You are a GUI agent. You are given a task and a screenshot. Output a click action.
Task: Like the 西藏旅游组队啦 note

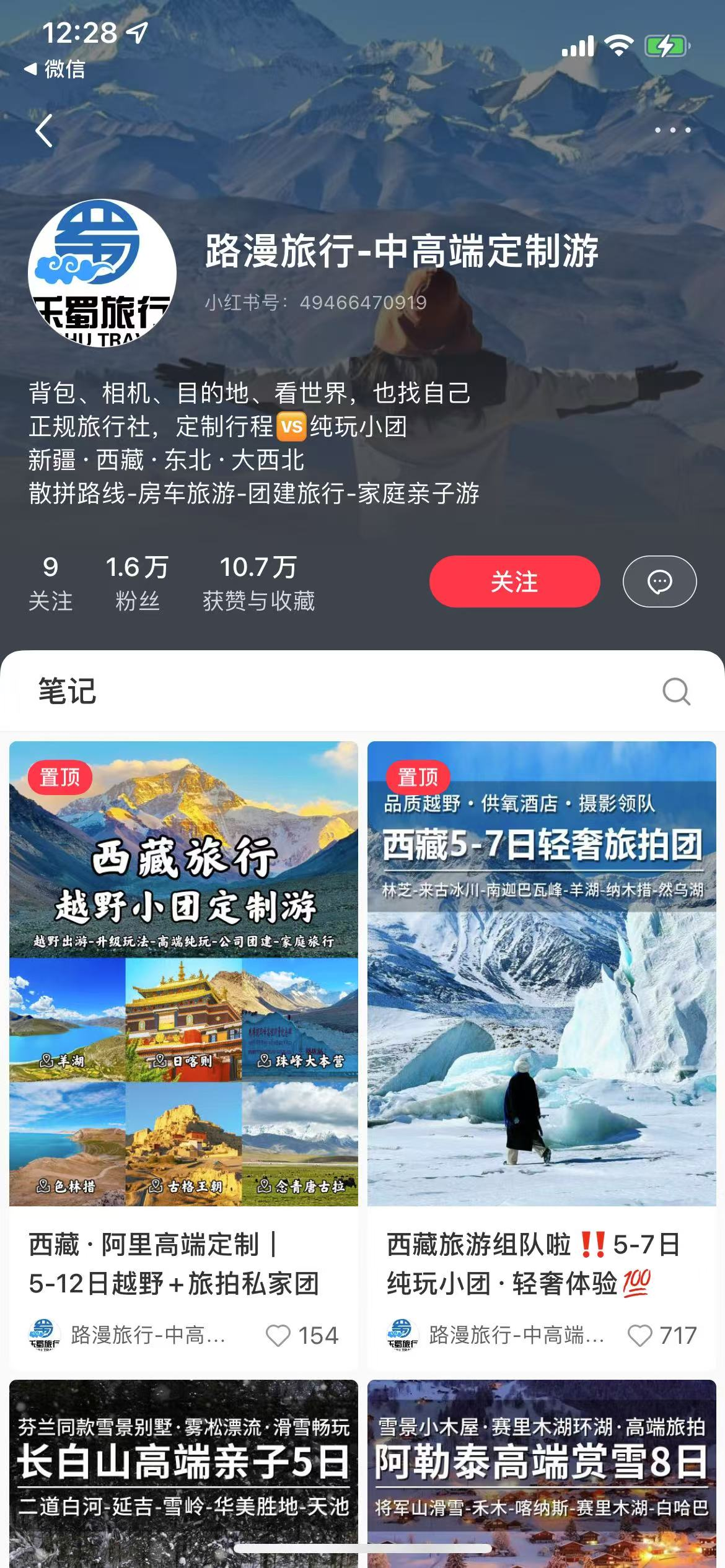tap(640, 1336)
